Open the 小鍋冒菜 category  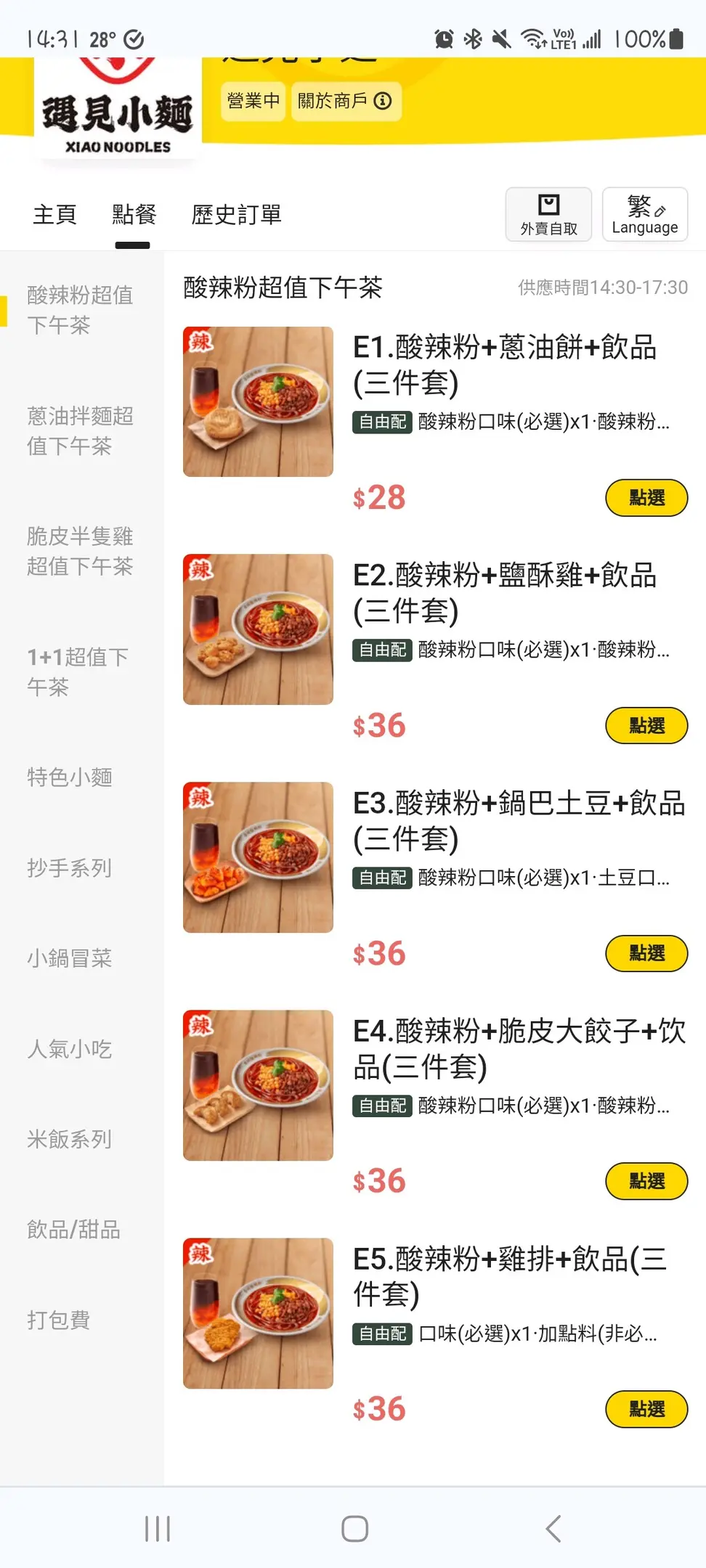(x=70, y=958)
